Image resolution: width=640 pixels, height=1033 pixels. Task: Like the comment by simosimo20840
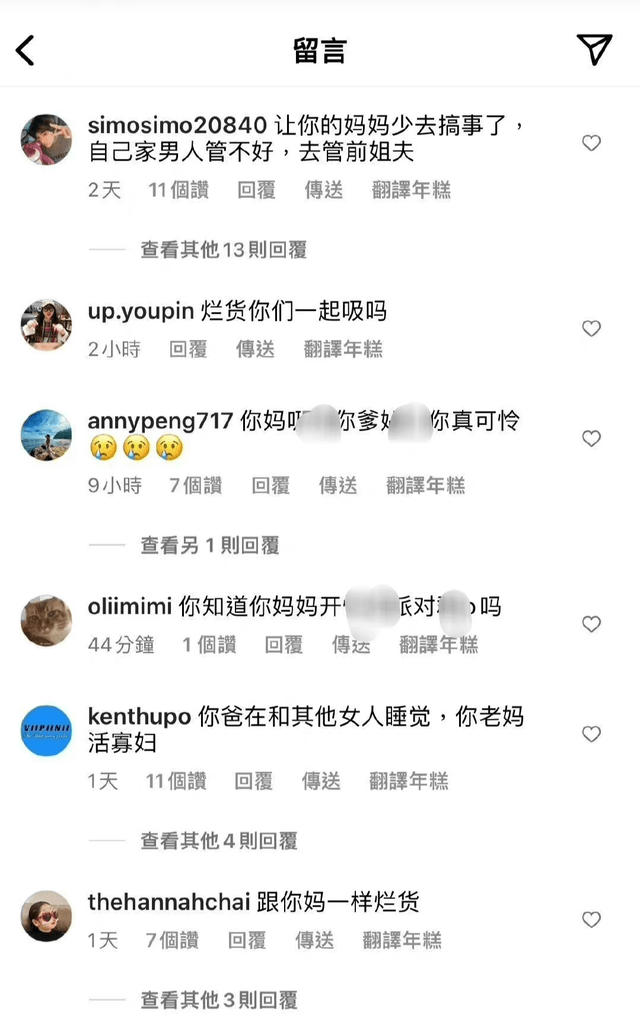(591, 143)
